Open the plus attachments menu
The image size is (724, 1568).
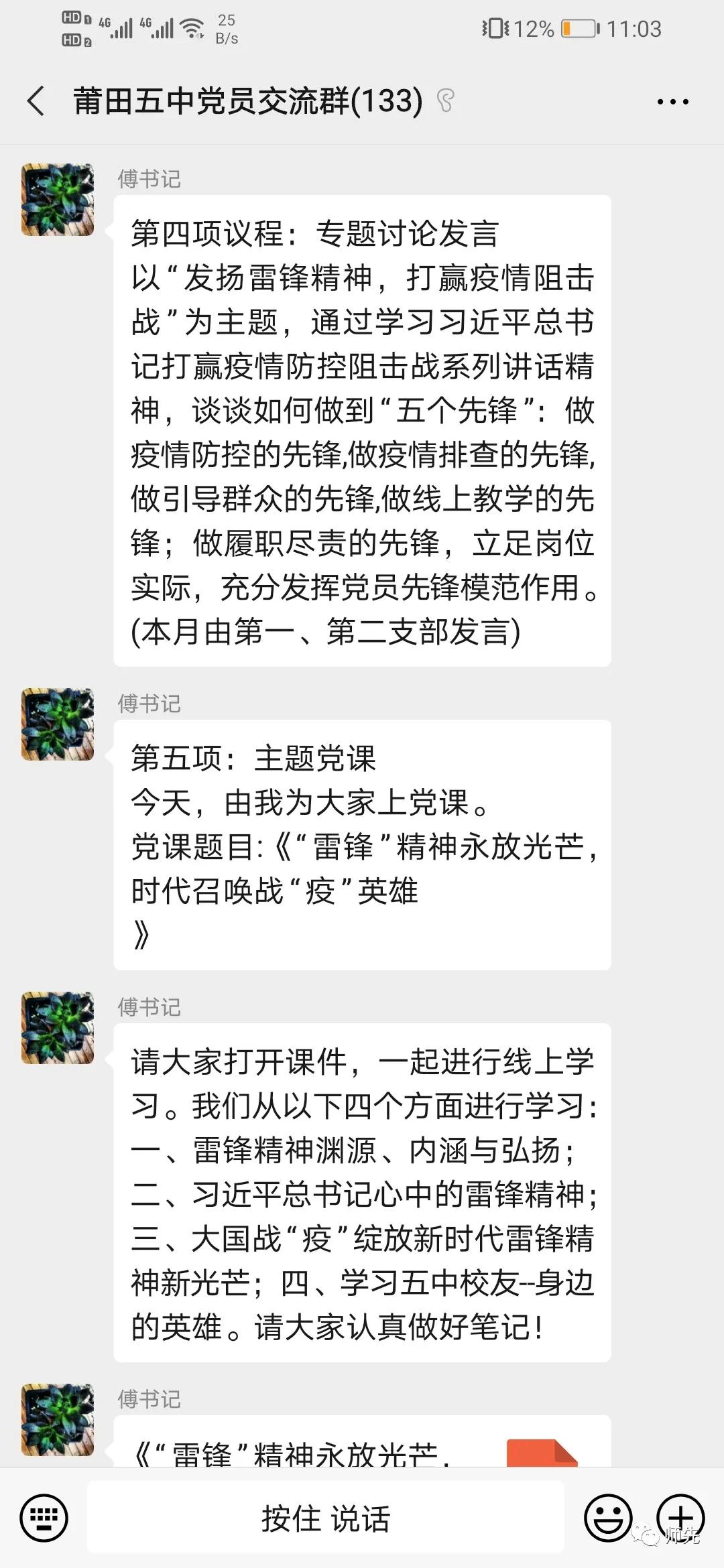[680, 1516]
